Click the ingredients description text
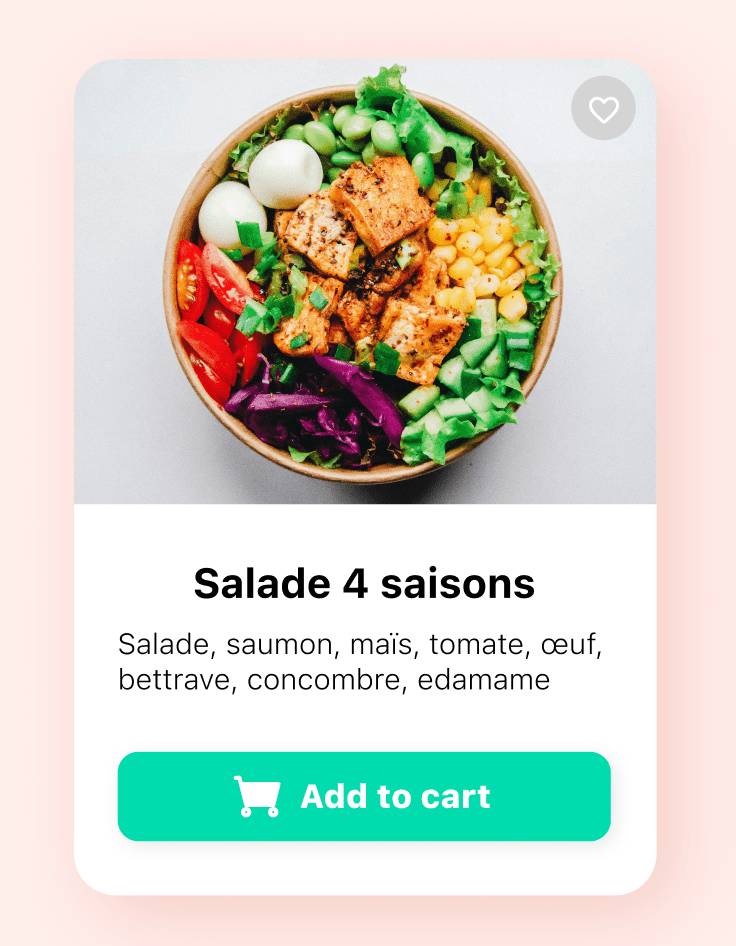 point(360,661)
